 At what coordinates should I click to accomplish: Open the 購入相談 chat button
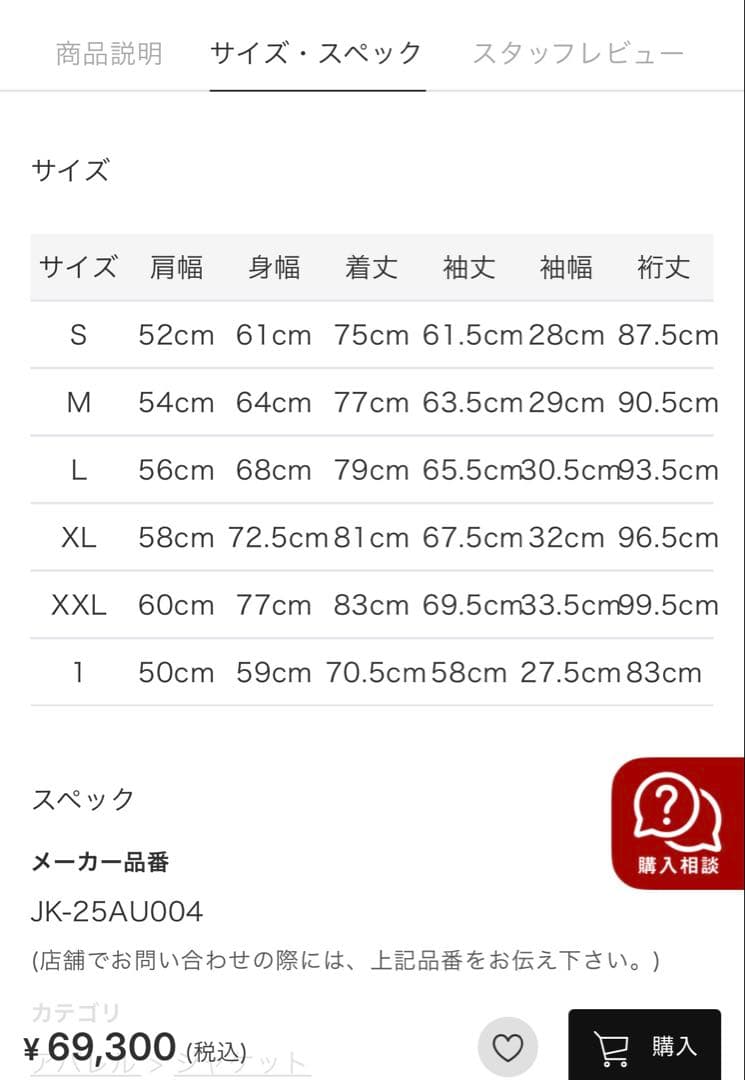point(679,822)
